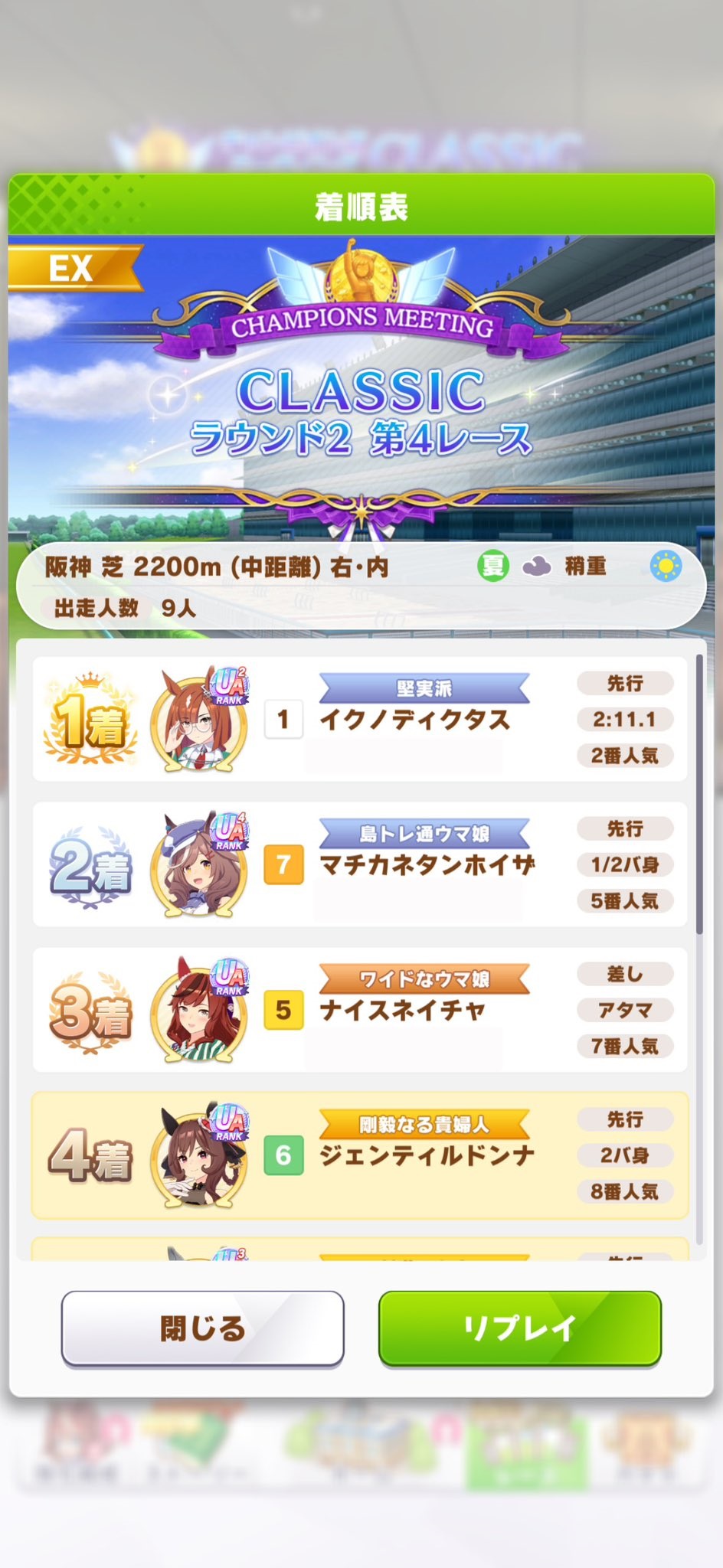Select ナイスネイチャ third place entry
723x1568 pixels.
click(x=360, y=1010)
